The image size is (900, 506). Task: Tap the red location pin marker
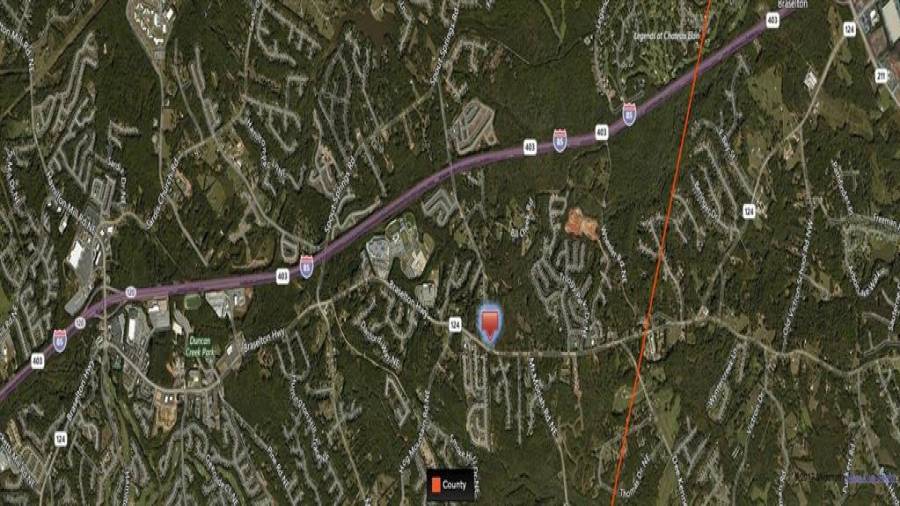[490, 324]
